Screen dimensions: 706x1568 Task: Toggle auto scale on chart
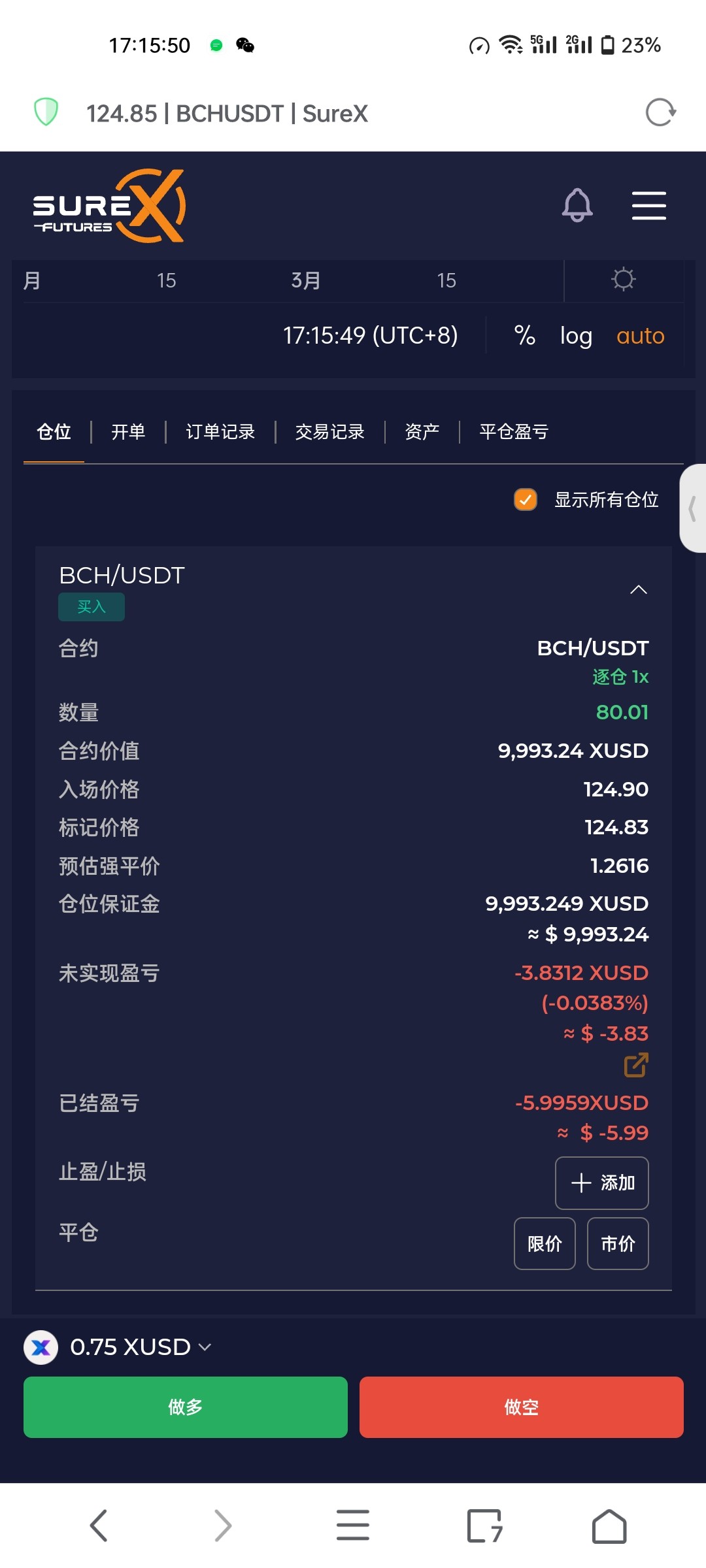click(x=640, y=336)
